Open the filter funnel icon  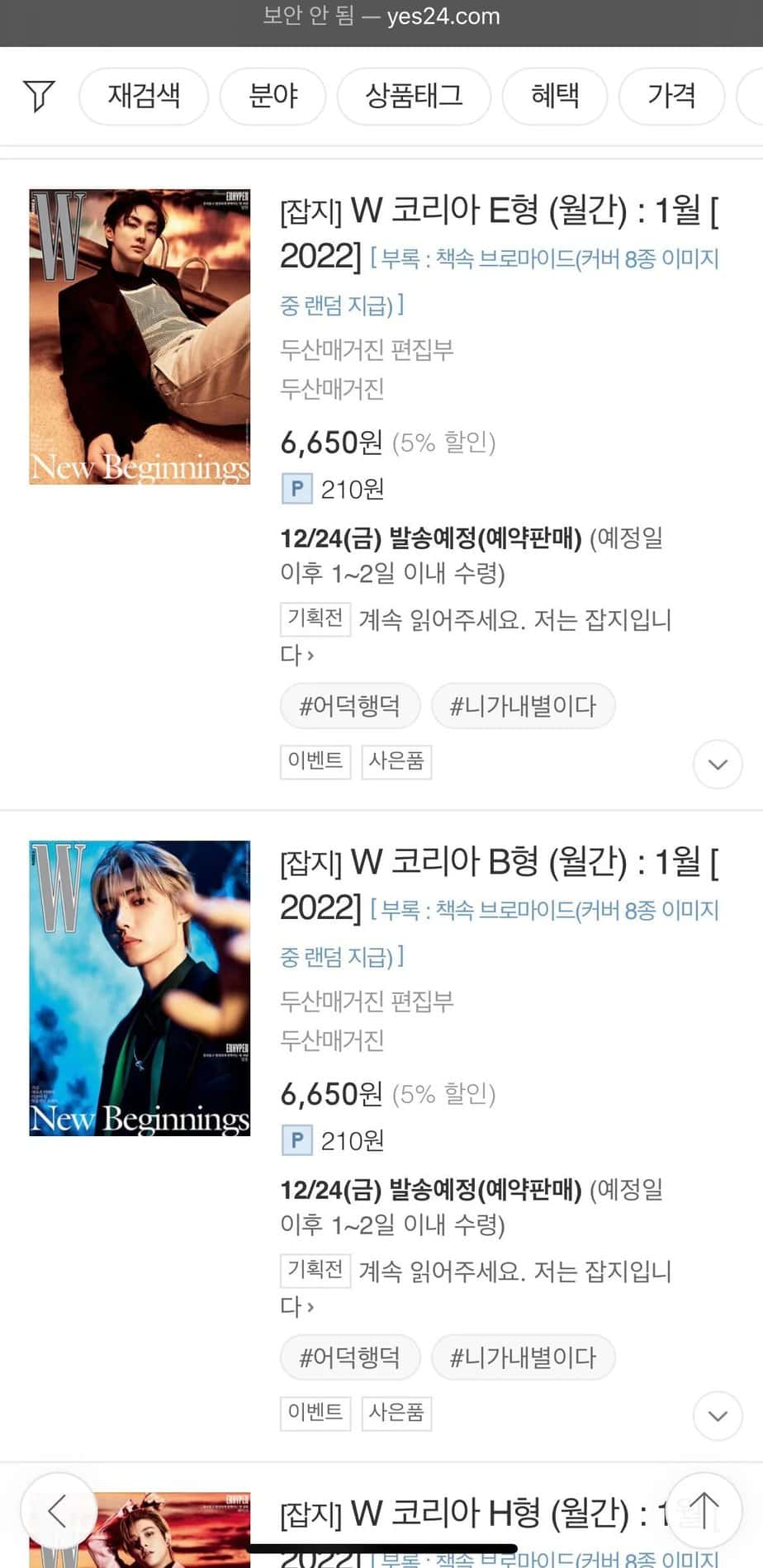(39, 96)
